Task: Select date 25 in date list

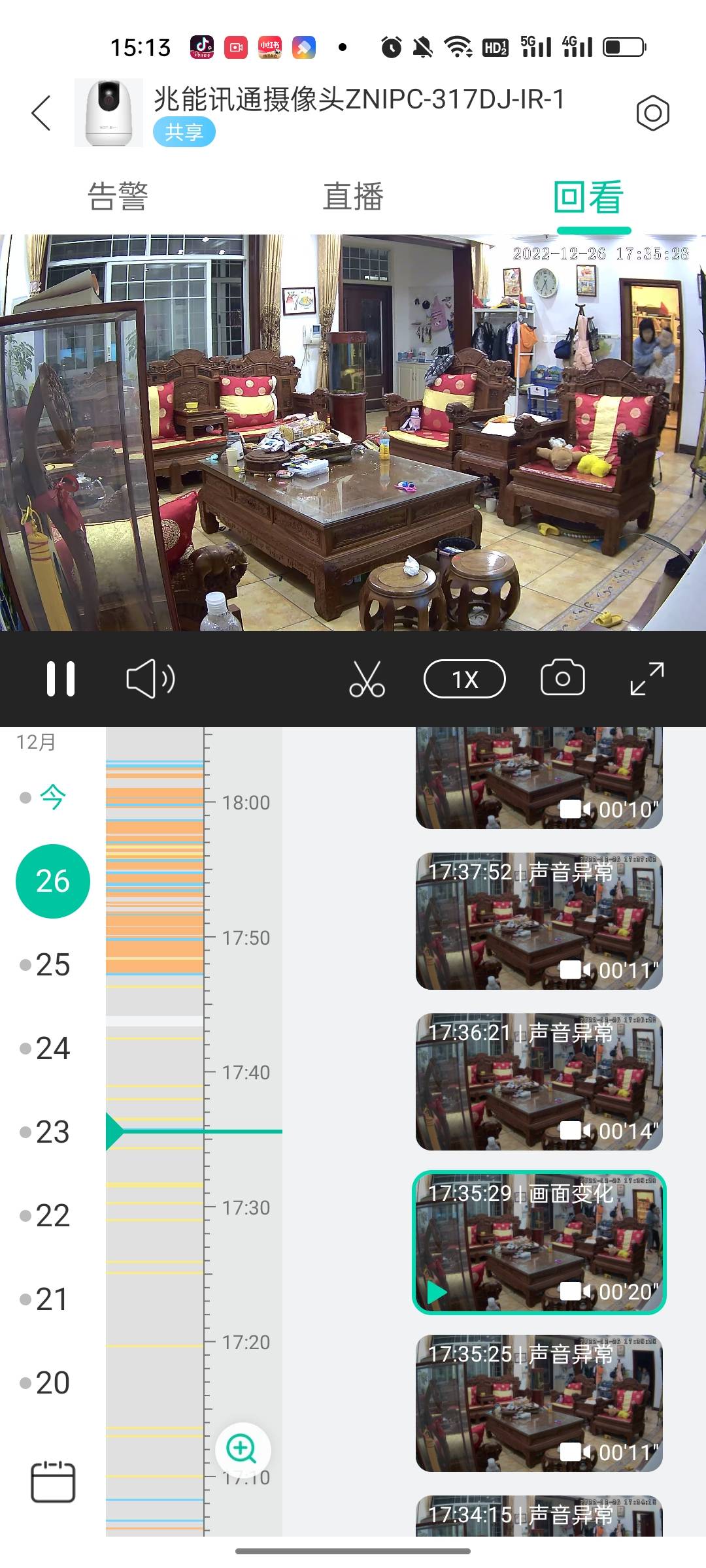Action: click(x=52, y=965)
